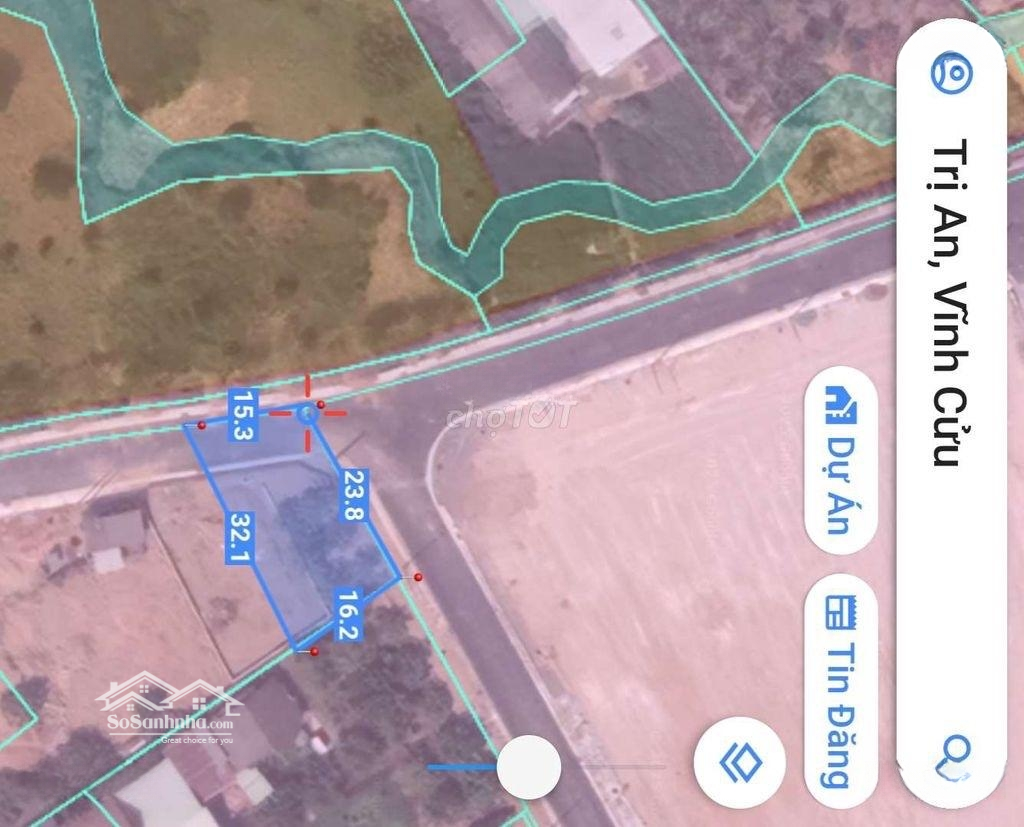Open the Tin Đăng listings chip
The width and height of the screenshot is (1024, 827).
840,691
